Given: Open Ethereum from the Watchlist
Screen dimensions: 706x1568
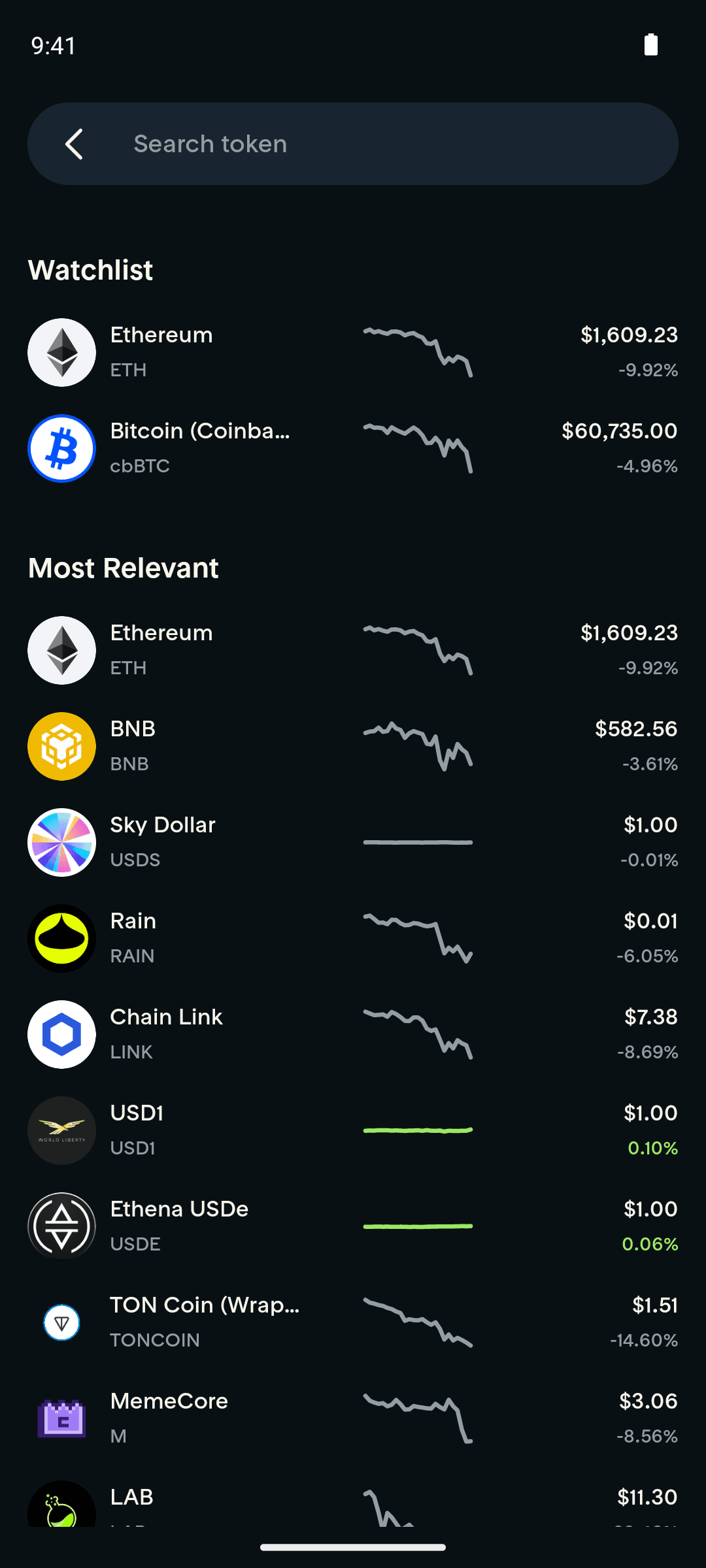Looking at the screenshot, I should [x=353, y=353].
